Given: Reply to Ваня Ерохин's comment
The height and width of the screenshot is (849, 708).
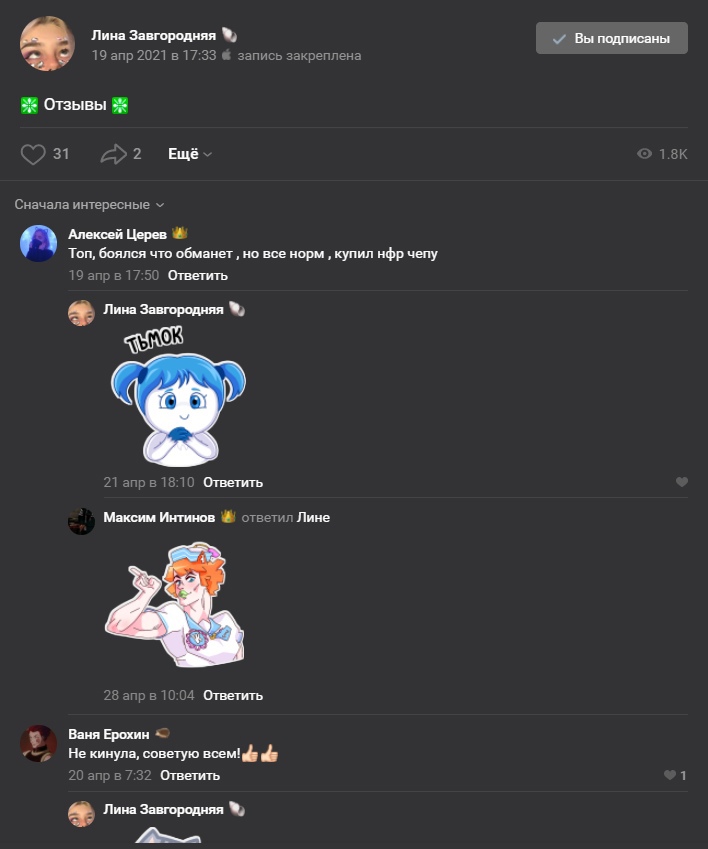Looking at the screenshot, I should pos(190,775).
